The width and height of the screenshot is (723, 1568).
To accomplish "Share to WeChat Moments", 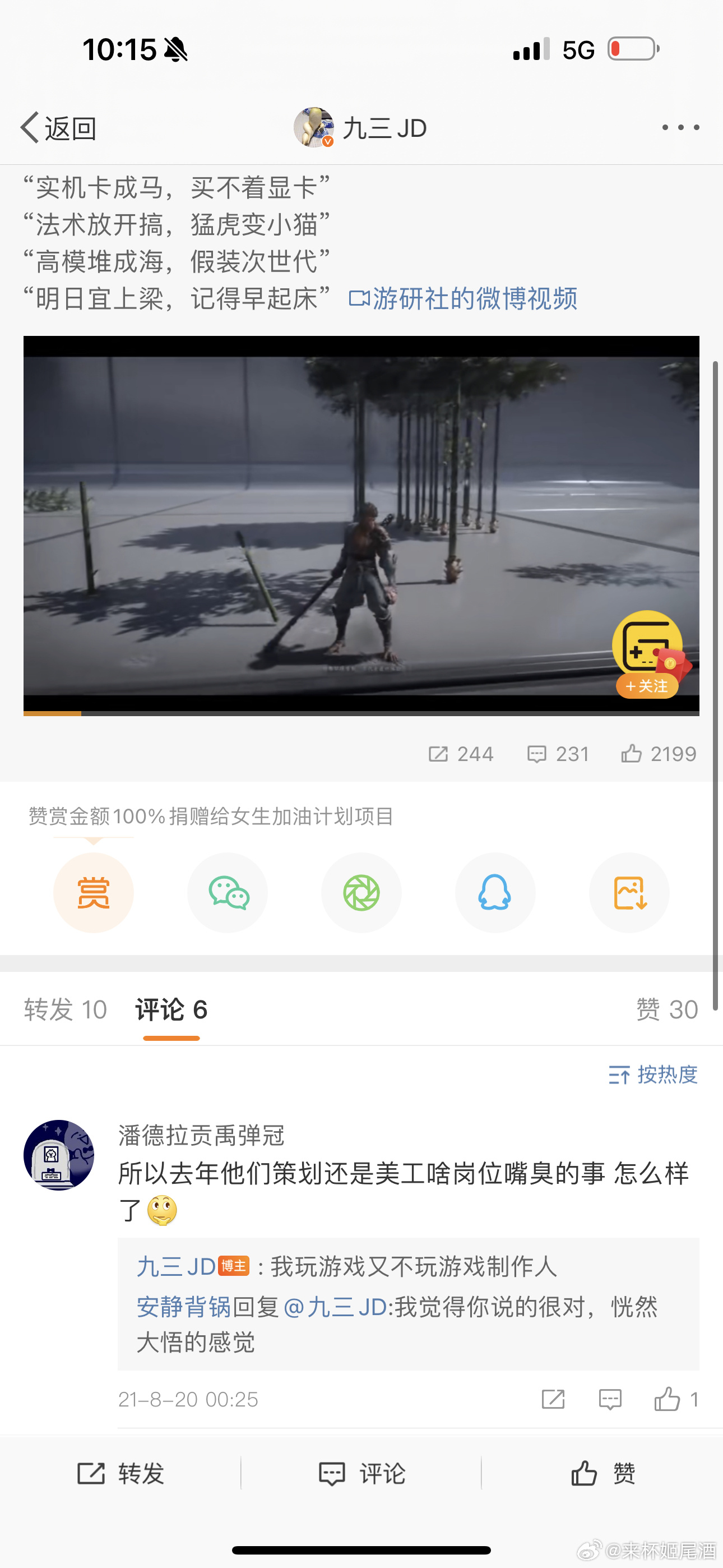I will (x=361, y=893).
